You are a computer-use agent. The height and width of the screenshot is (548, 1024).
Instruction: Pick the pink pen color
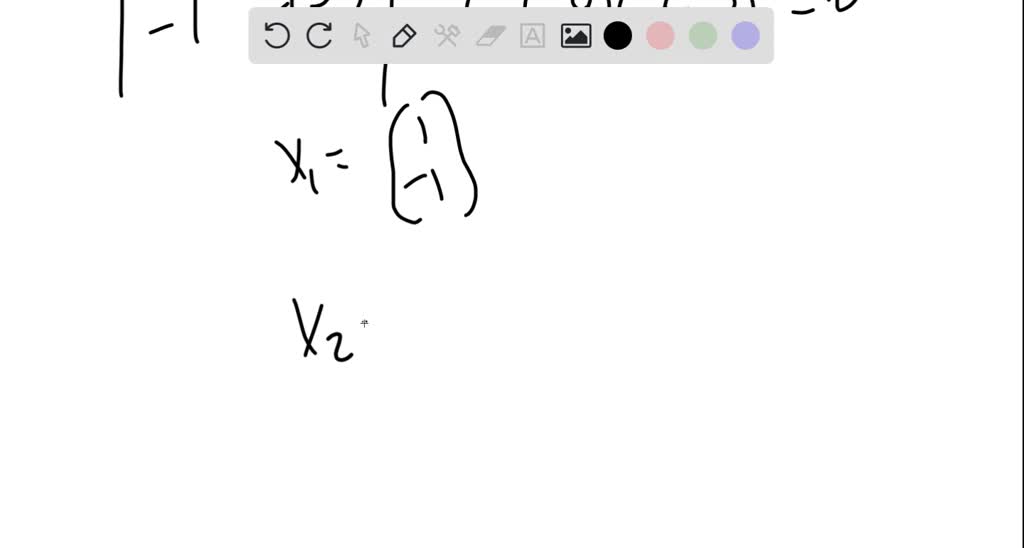[x=660, y=37]
